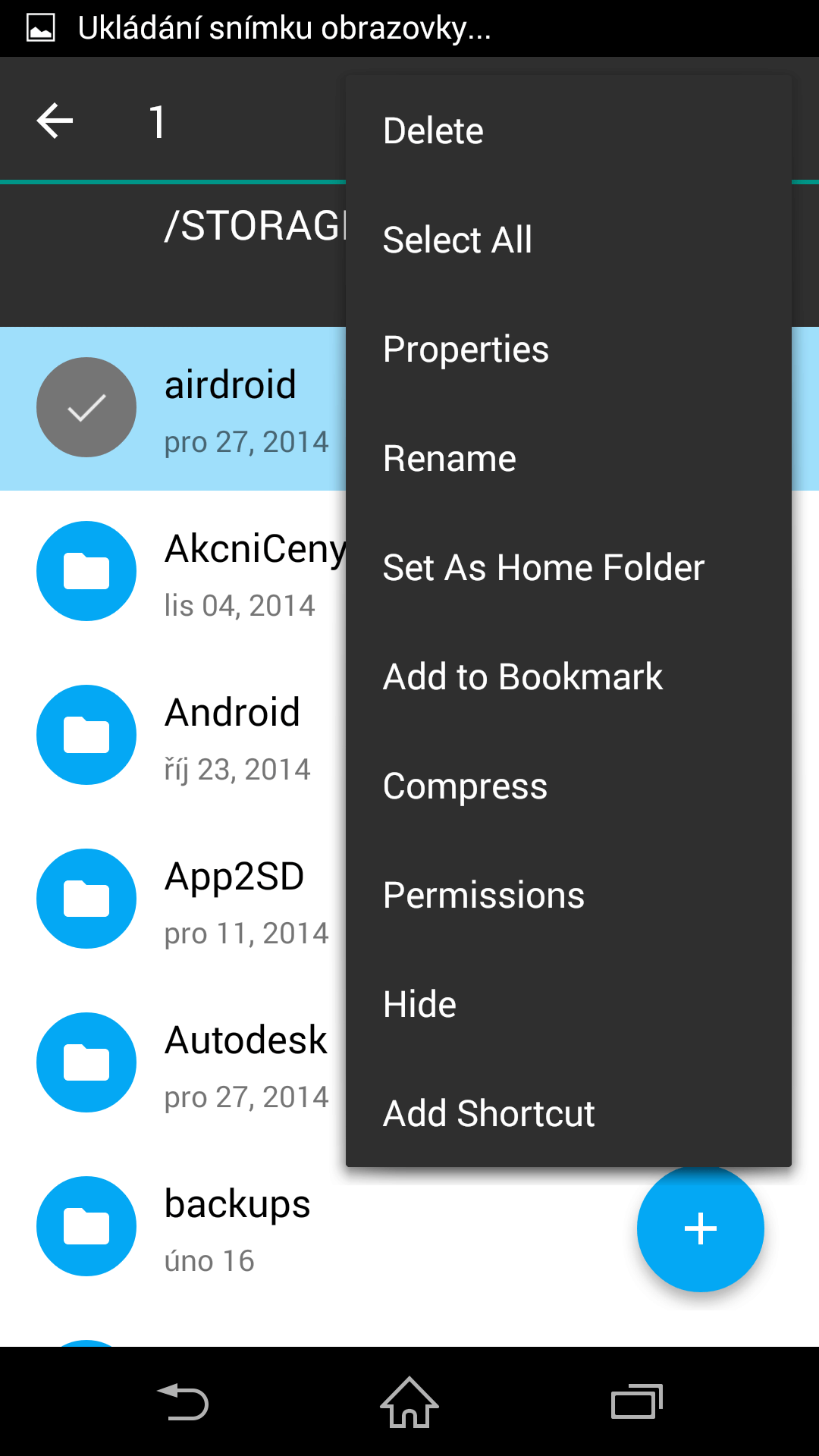
Task: Open the Android folder
Action: [x=173, y=736]
